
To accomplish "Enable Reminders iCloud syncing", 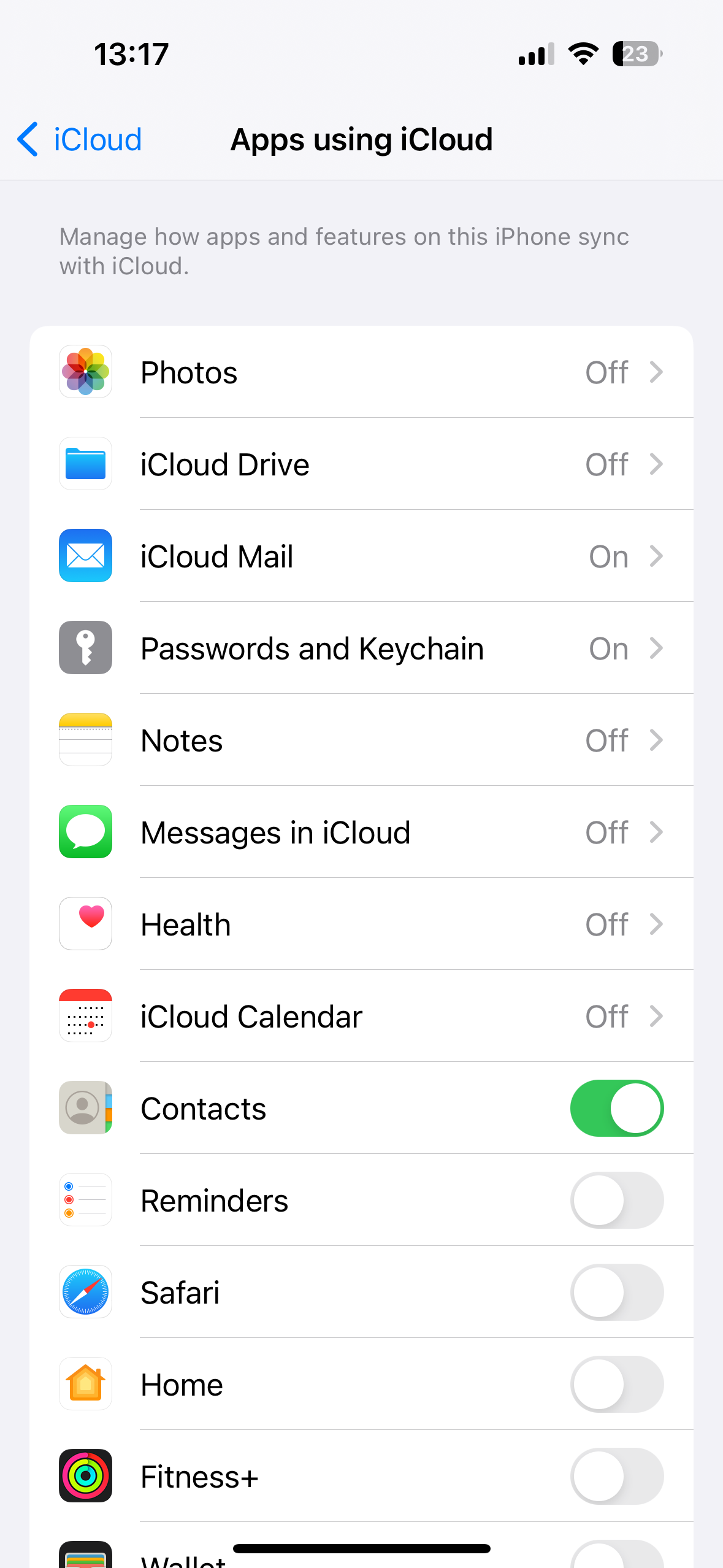I will [617, 1200].
